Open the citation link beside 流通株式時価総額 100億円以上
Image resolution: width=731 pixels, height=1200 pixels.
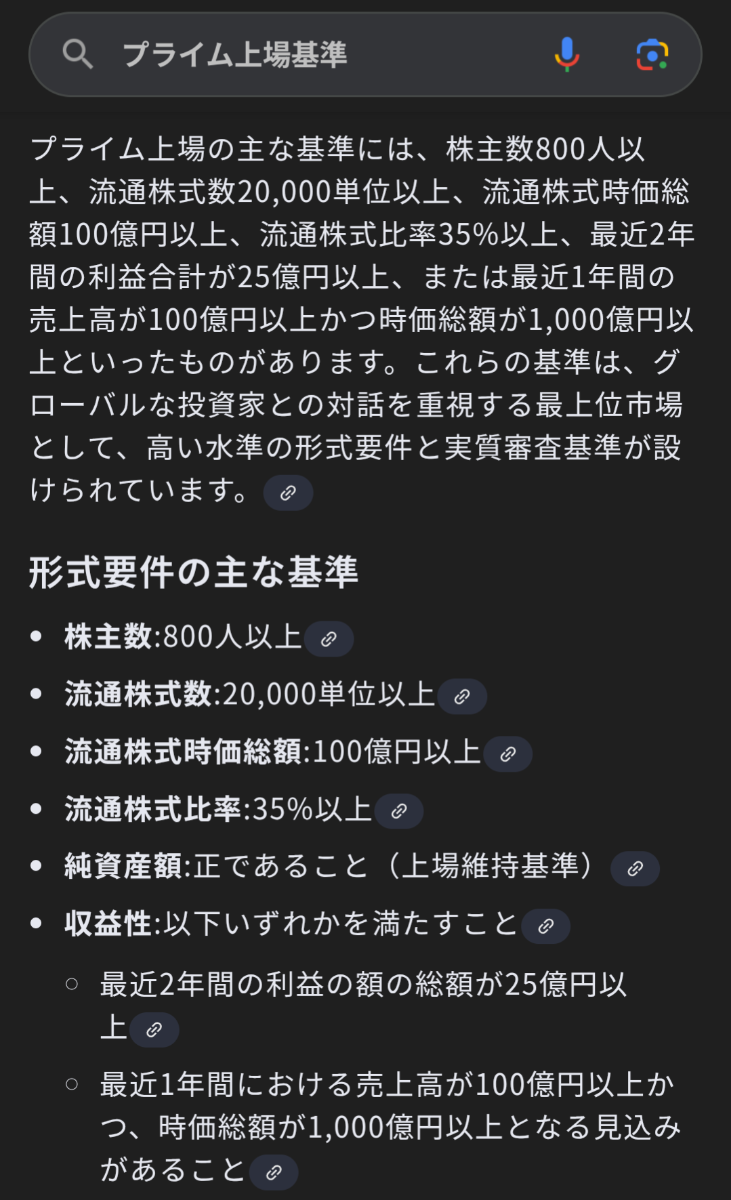pos(508,753)
